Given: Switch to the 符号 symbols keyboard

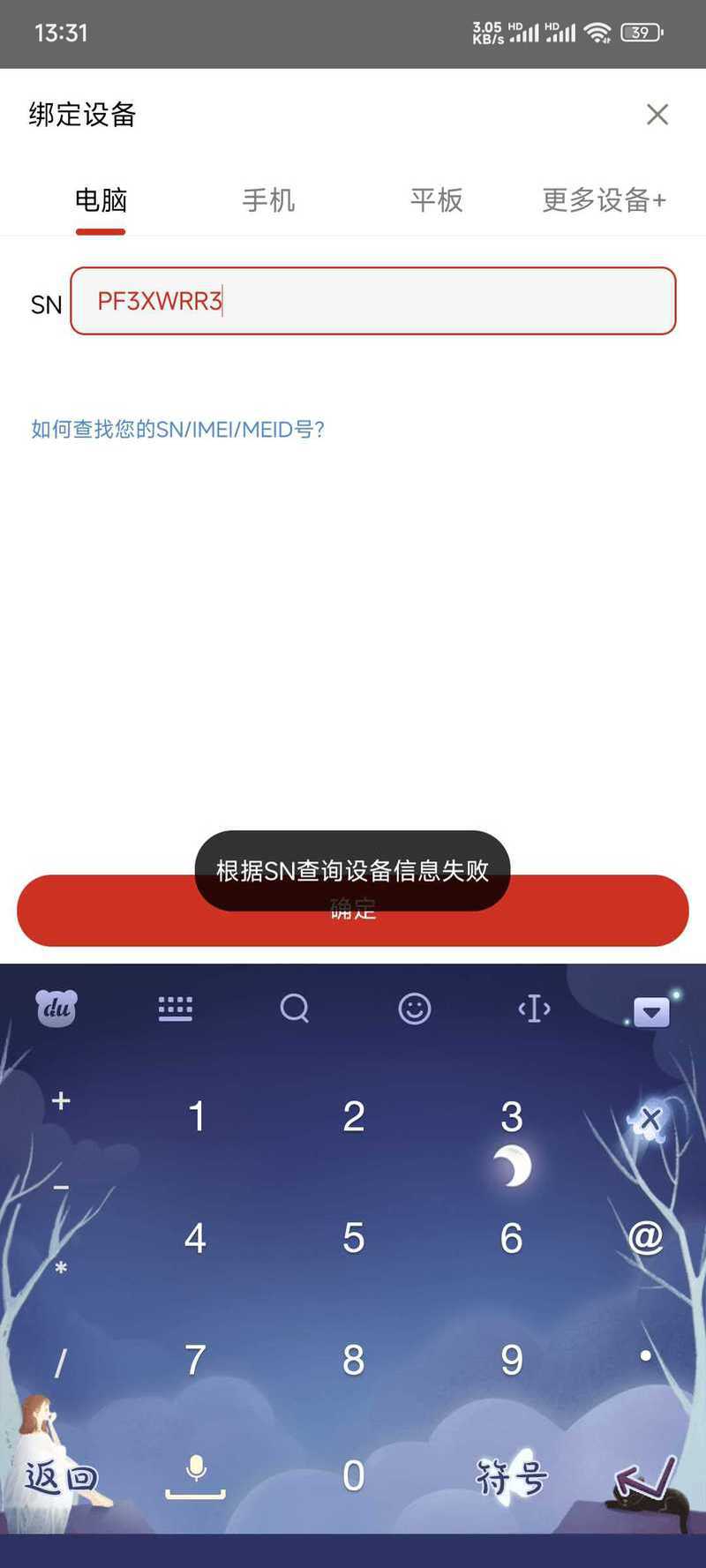Looking at the screenshot, I should (x=512, y=1475).
